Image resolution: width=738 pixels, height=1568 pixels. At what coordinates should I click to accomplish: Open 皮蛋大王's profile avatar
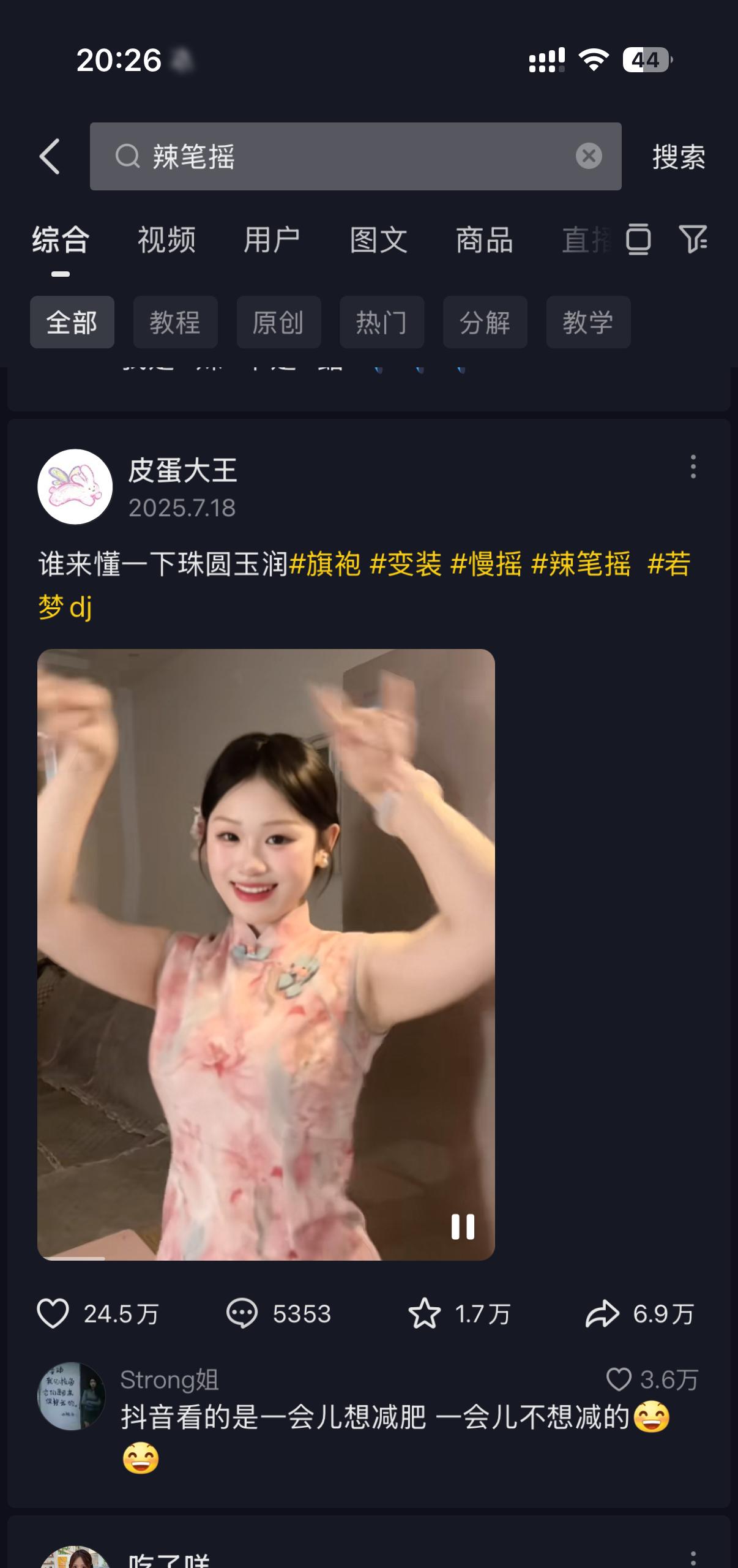pos(75,487)
